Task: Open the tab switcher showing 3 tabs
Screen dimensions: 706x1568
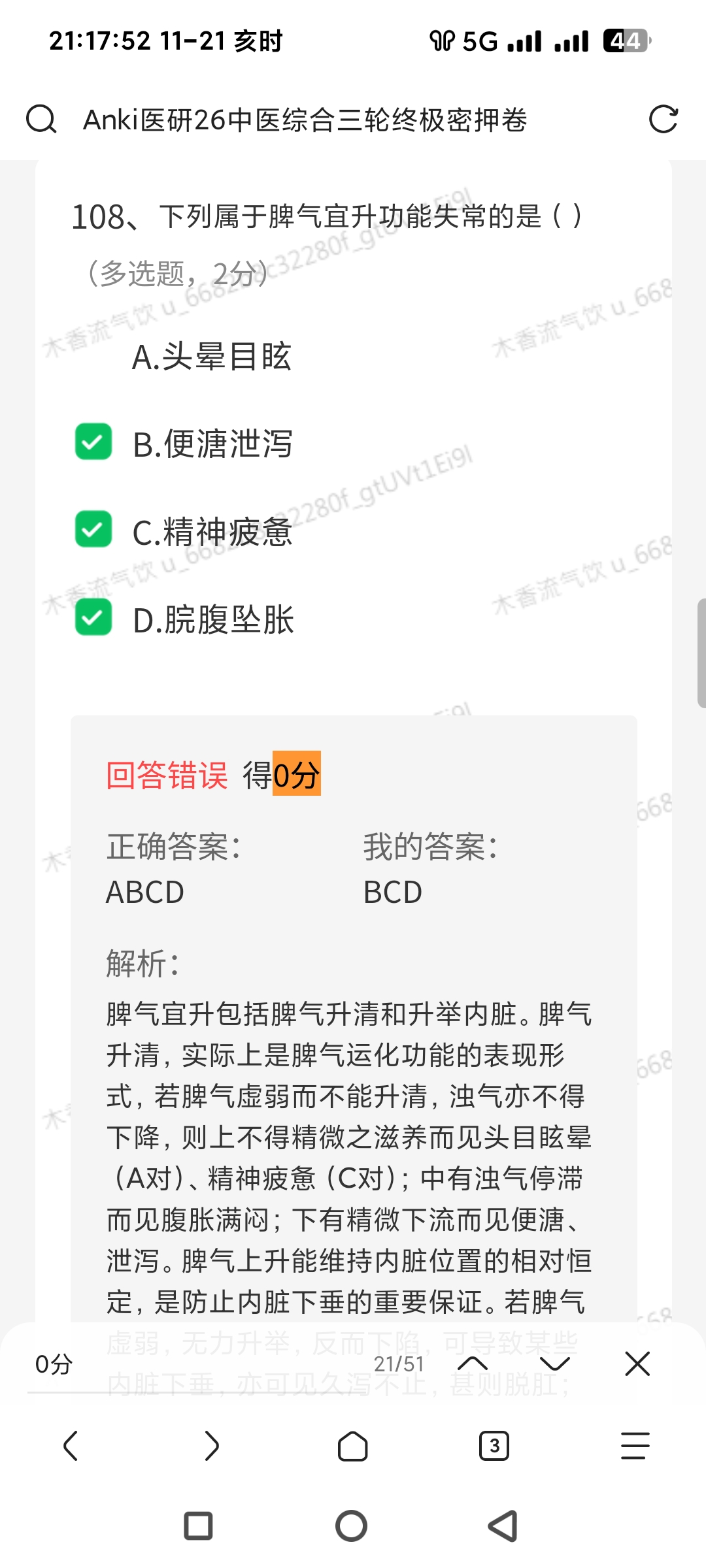Action: pos(494,1445)
